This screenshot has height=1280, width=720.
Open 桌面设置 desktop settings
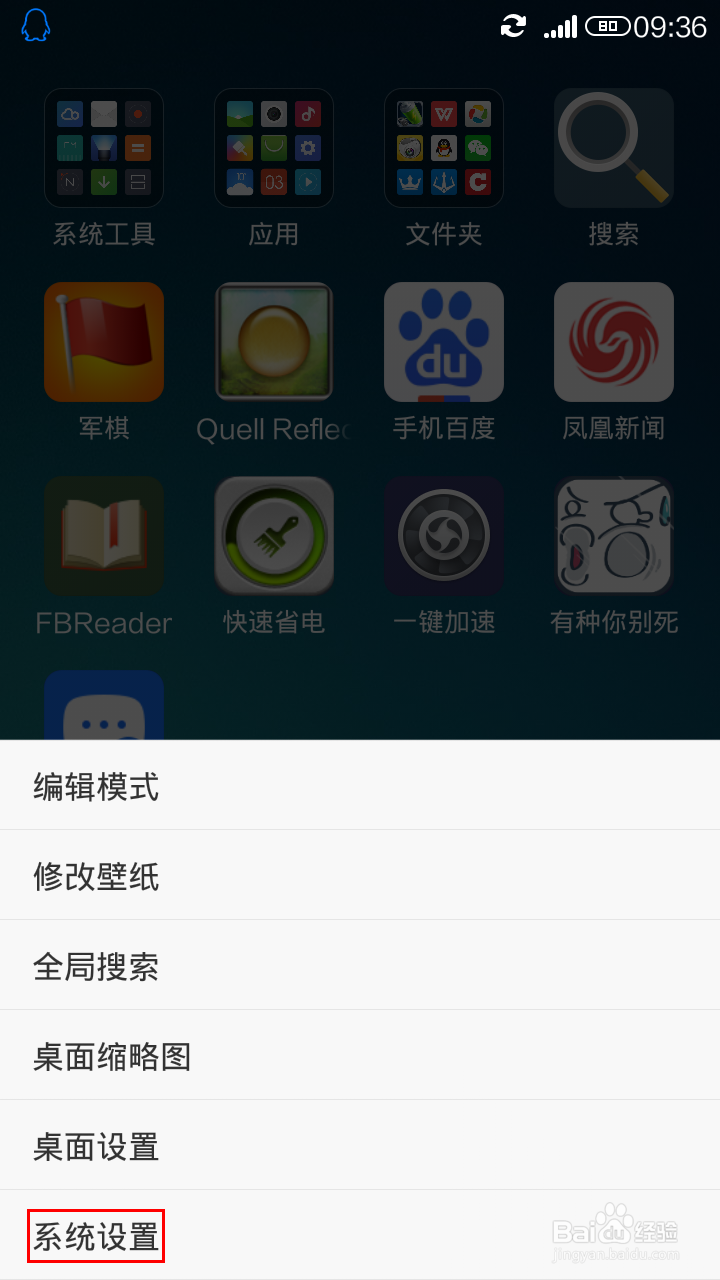tap(93, 1145)
